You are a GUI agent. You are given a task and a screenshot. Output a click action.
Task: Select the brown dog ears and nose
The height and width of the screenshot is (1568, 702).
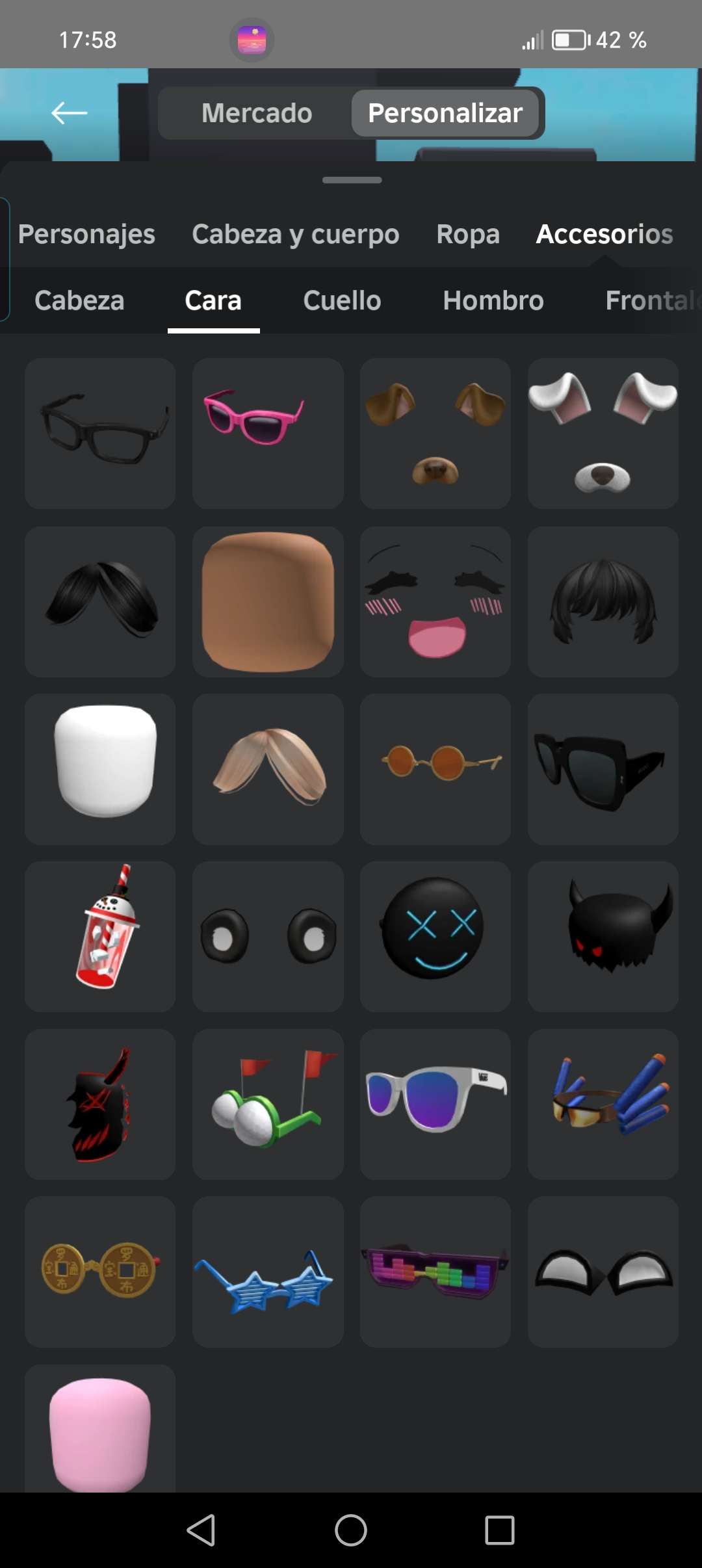coord(435,433)
